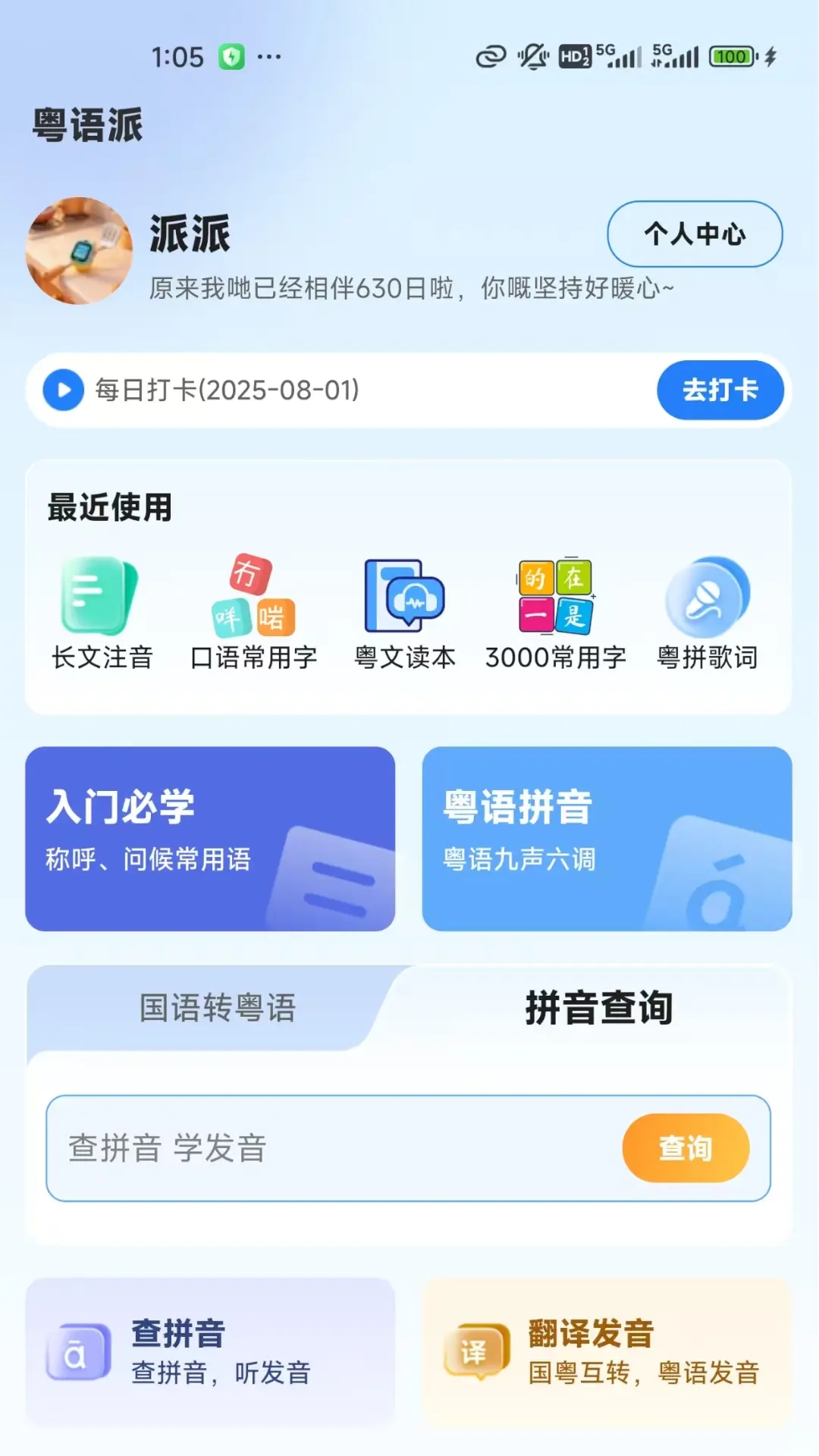Screen dimensions: 819x1456
Task: Open 个人中心 personal center
Action: click(x=694, y=235)
